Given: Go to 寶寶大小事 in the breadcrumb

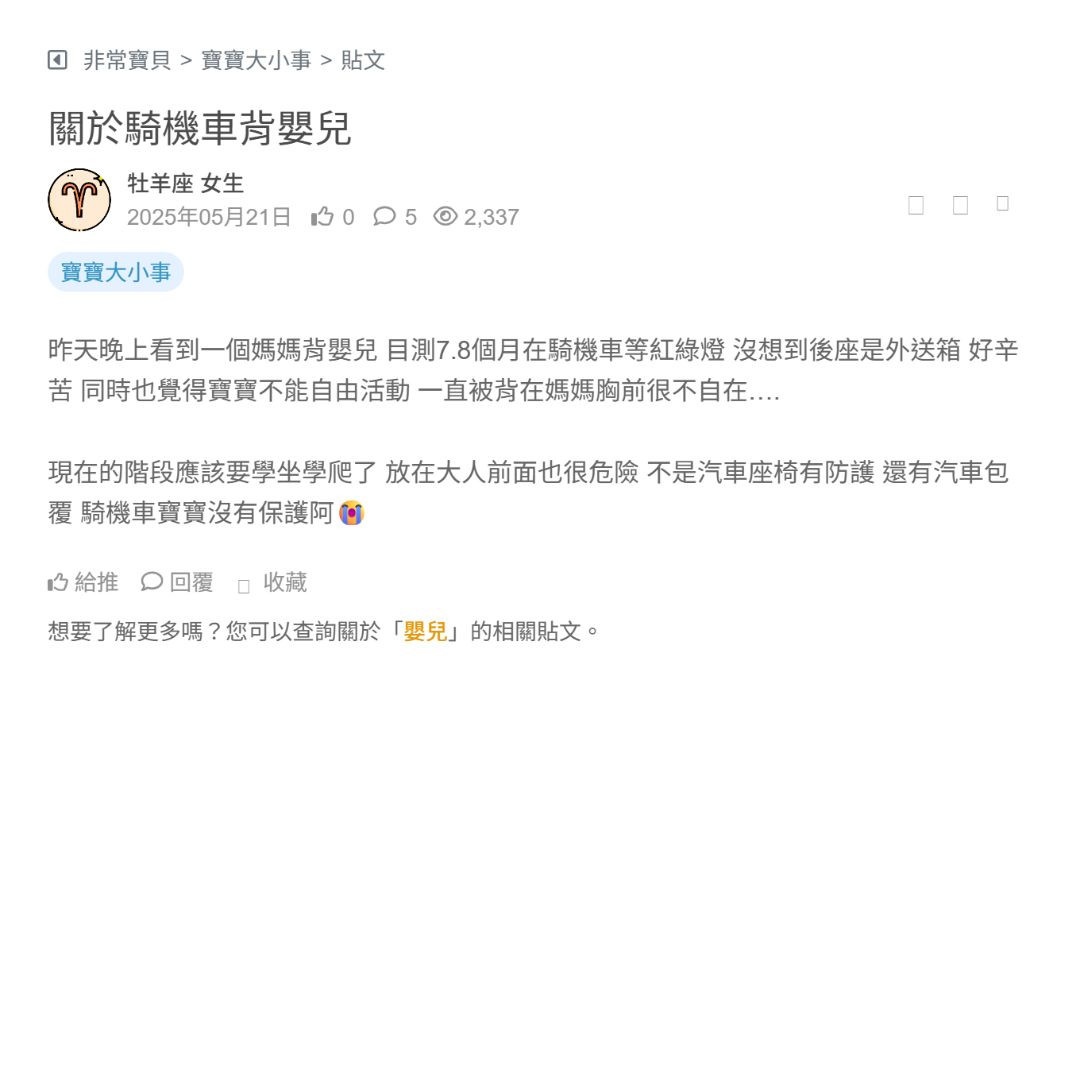Looking at the screenshot, I should (x=256, y=60).
